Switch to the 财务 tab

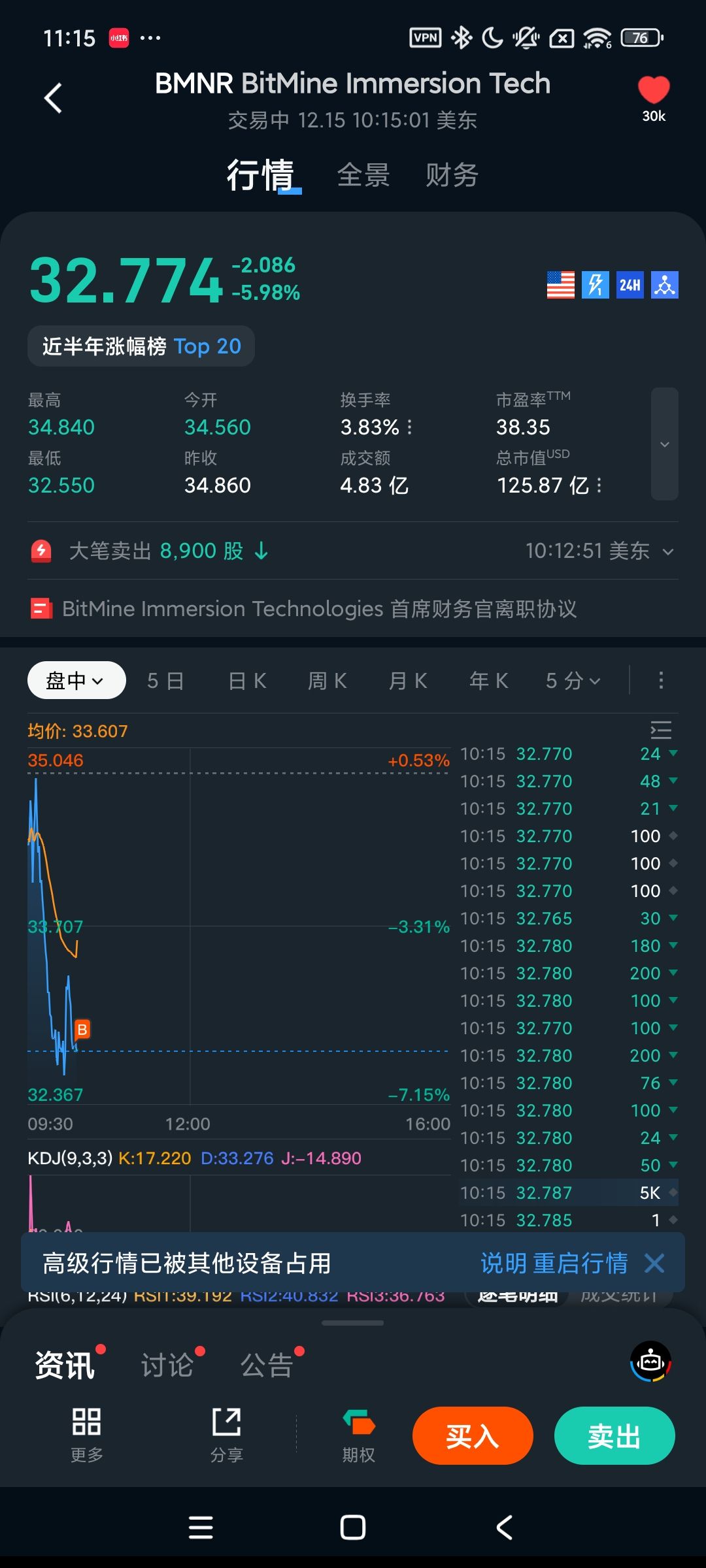tap(452, 175)
